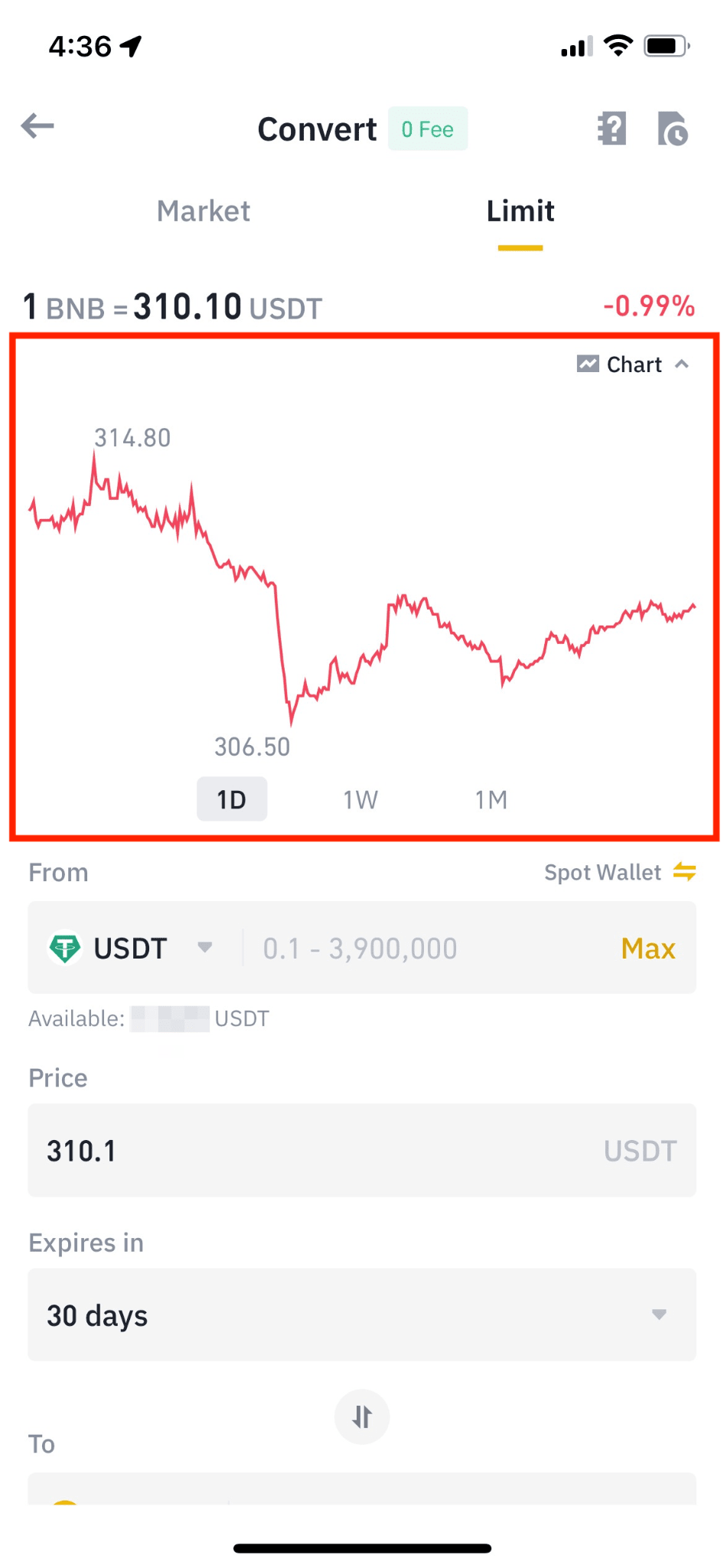Switch chart range to 1W
The width and height of the screenshot is (724, 1568).
[360, 799]
